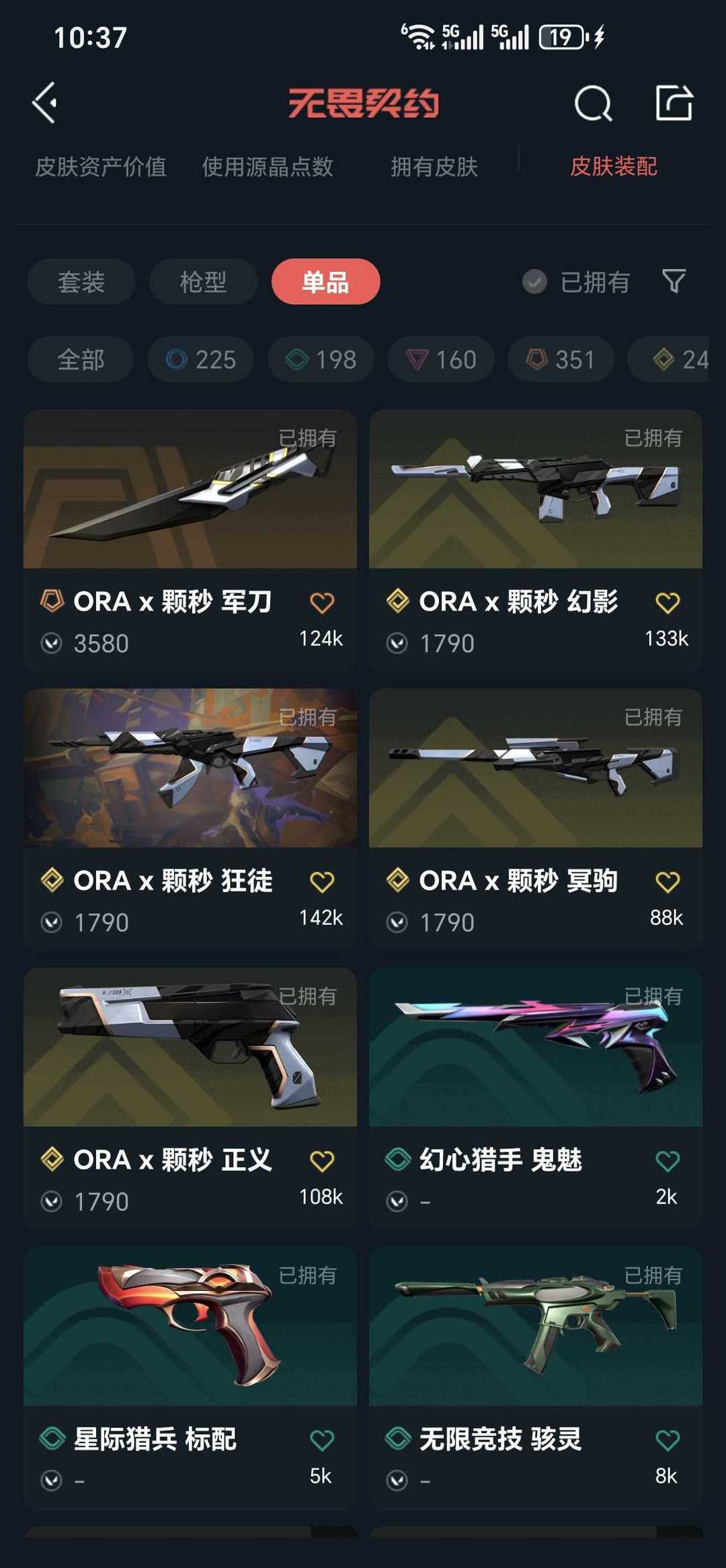This screenshot has height=1568, width=726.
Task: Like the ORA x 颗秒 幻影 skin
Action: [x=667, y=603]
